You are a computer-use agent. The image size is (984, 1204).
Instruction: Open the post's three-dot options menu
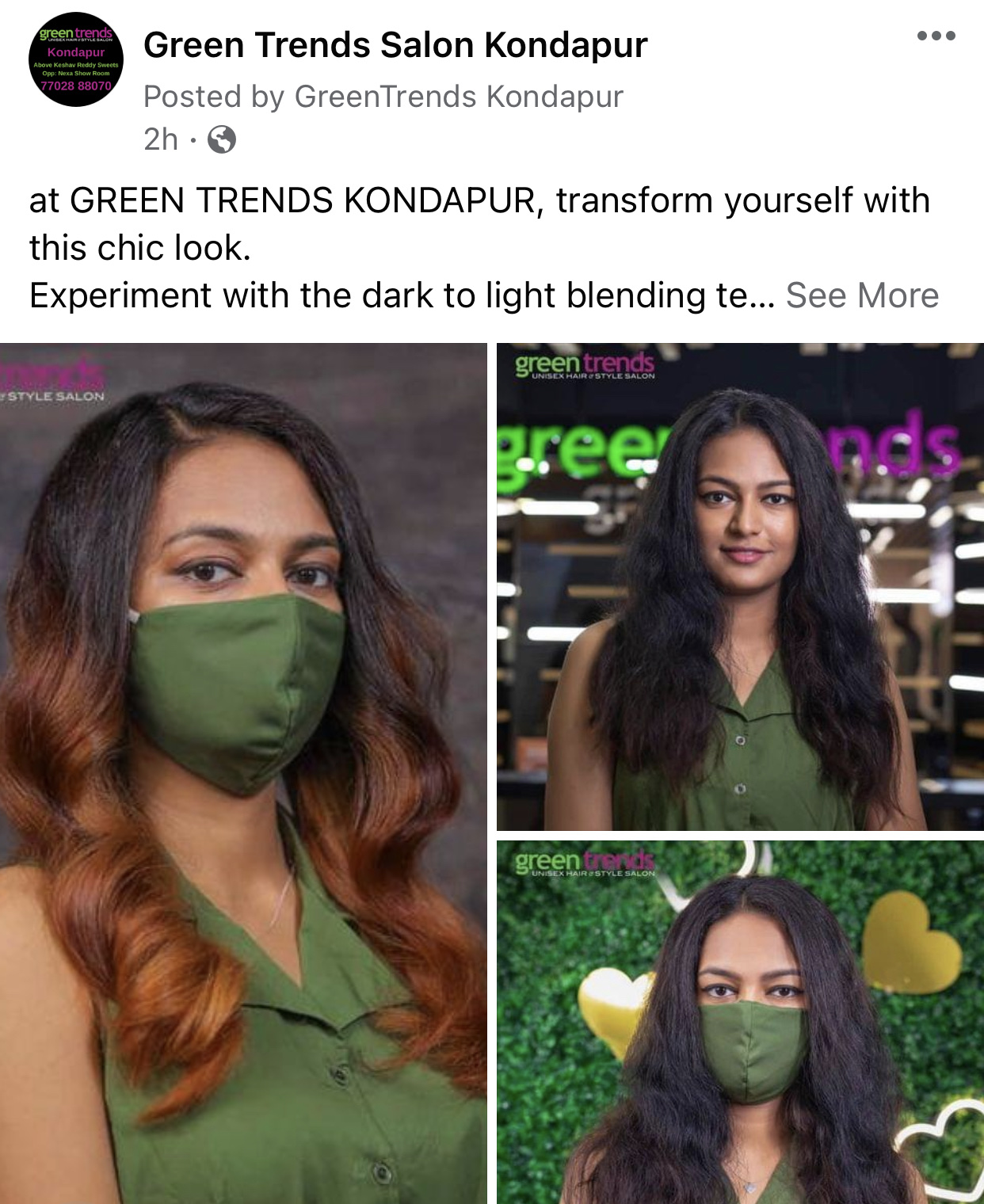tap(936, 36)
